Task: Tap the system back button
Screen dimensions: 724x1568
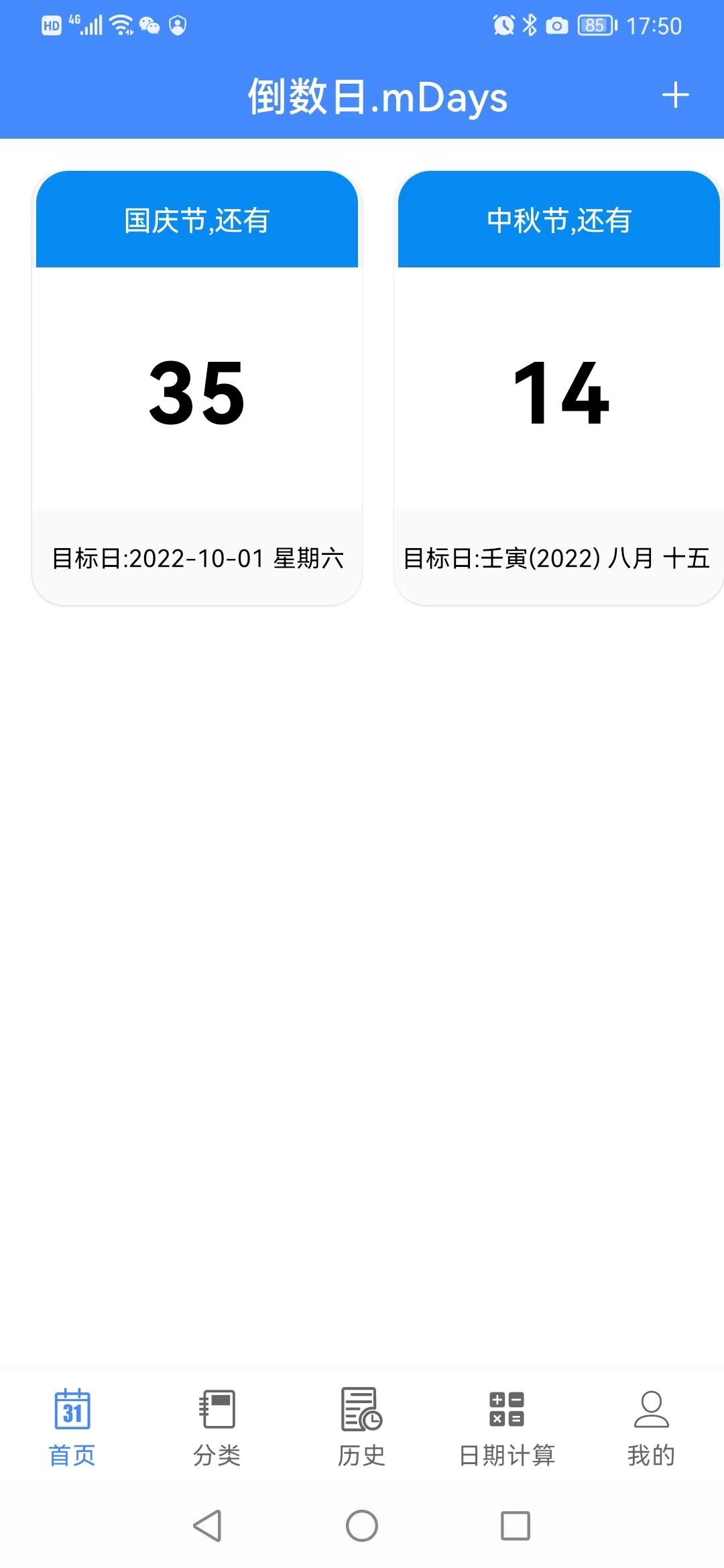Action: click(208, 1526)
